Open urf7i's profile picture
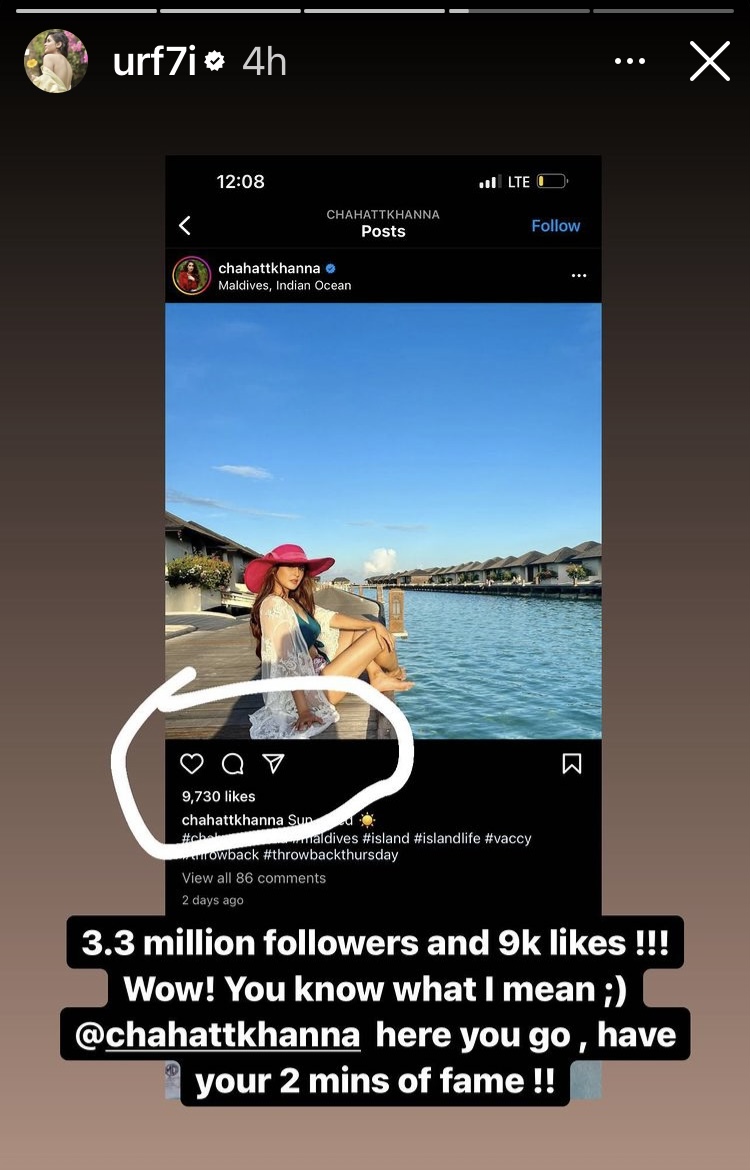The height and width of the screenshot is (1170, 750). (x=55, y=62)
